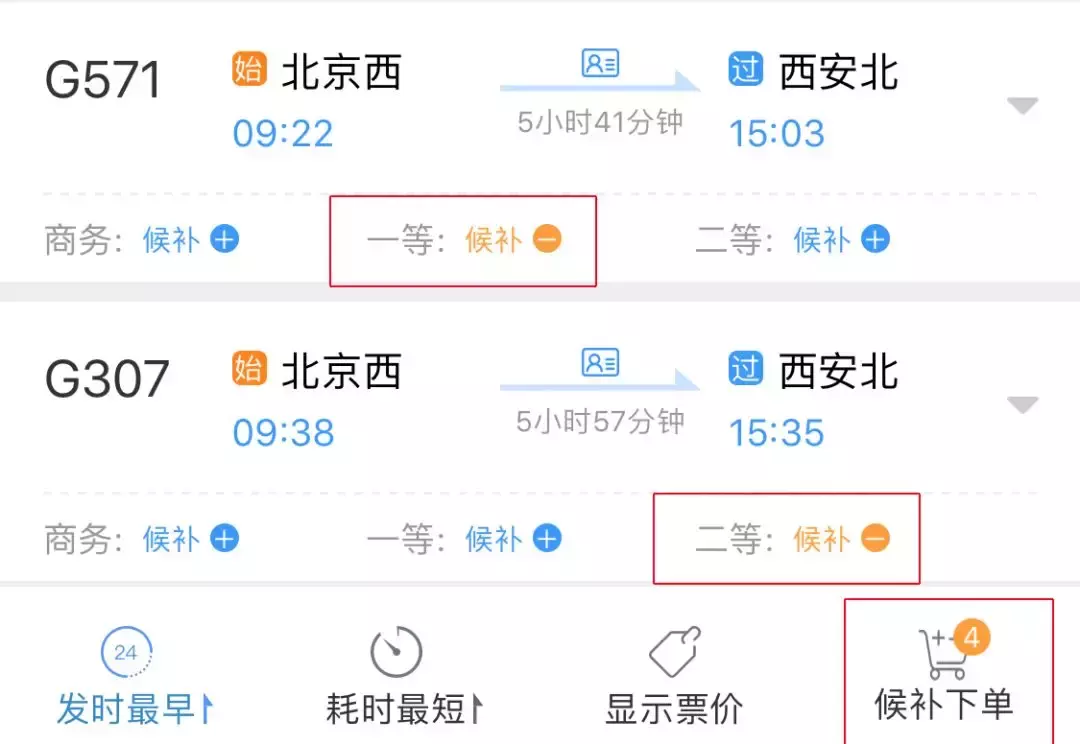Add G571 second class to waitlist
The height and width of the screenshot is (744, 1080).
[875, 239]
